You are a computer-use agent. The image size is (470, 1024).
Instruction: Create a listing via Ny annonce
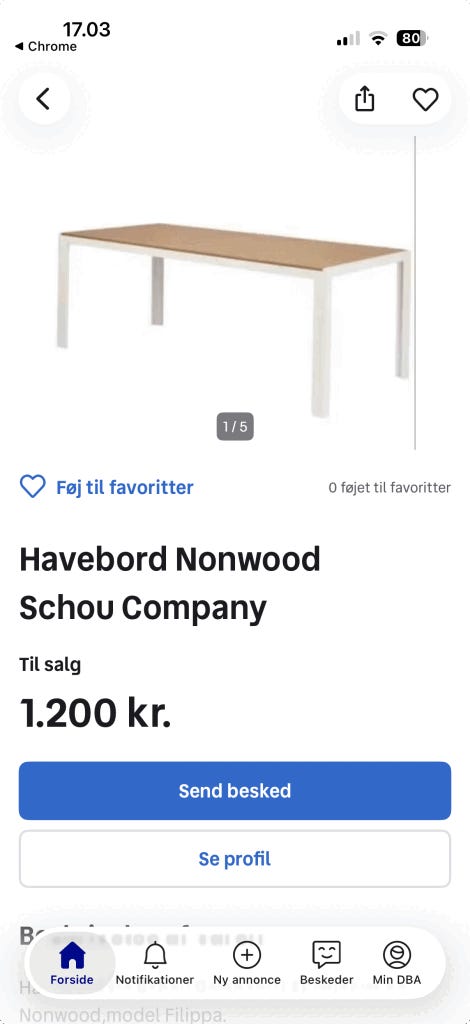click(247, 963)
